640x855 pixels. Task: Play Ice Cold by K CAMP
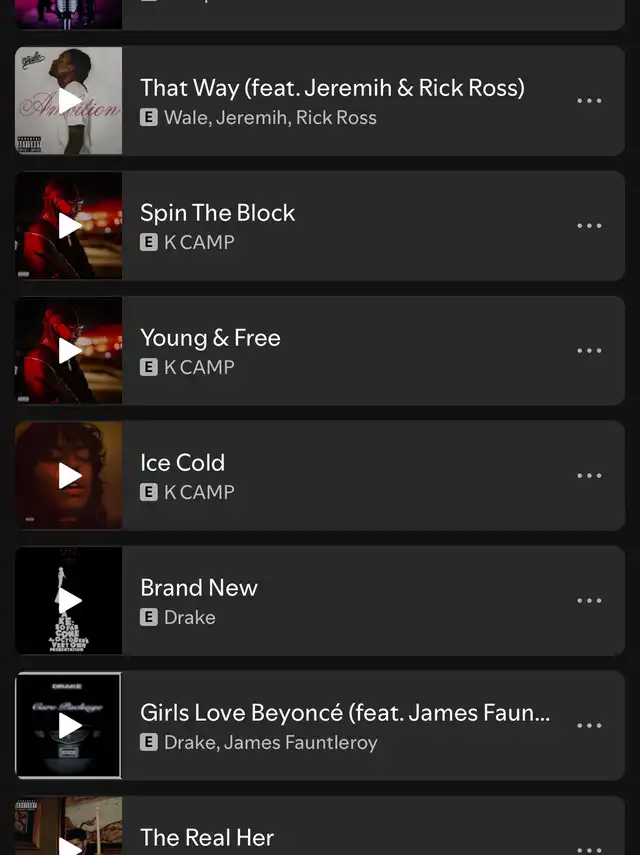(69, 476)
